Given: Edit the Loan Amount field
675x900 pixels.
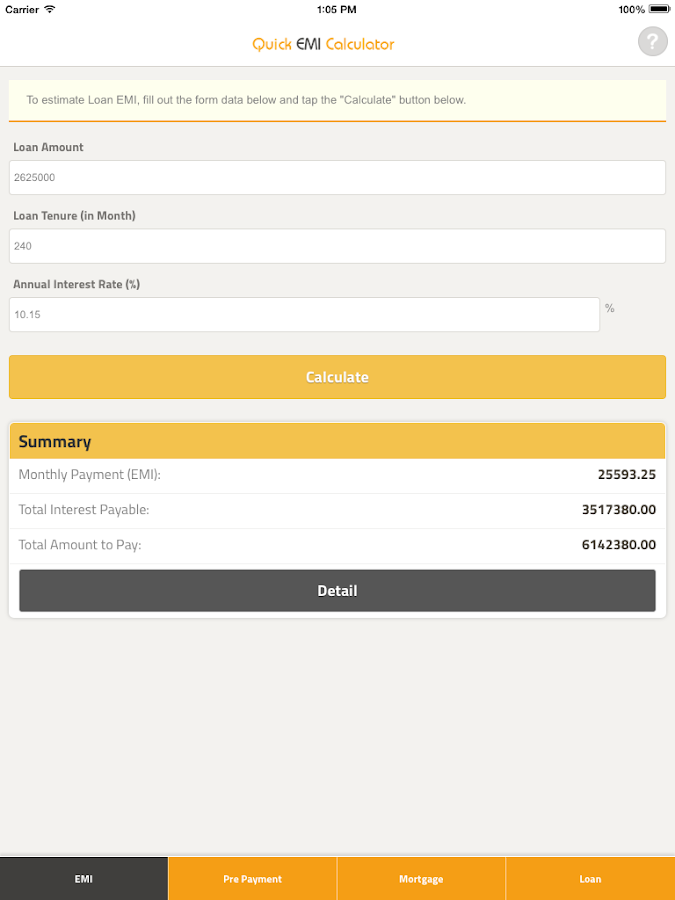Looking at the screenshot, I should 337,177.
